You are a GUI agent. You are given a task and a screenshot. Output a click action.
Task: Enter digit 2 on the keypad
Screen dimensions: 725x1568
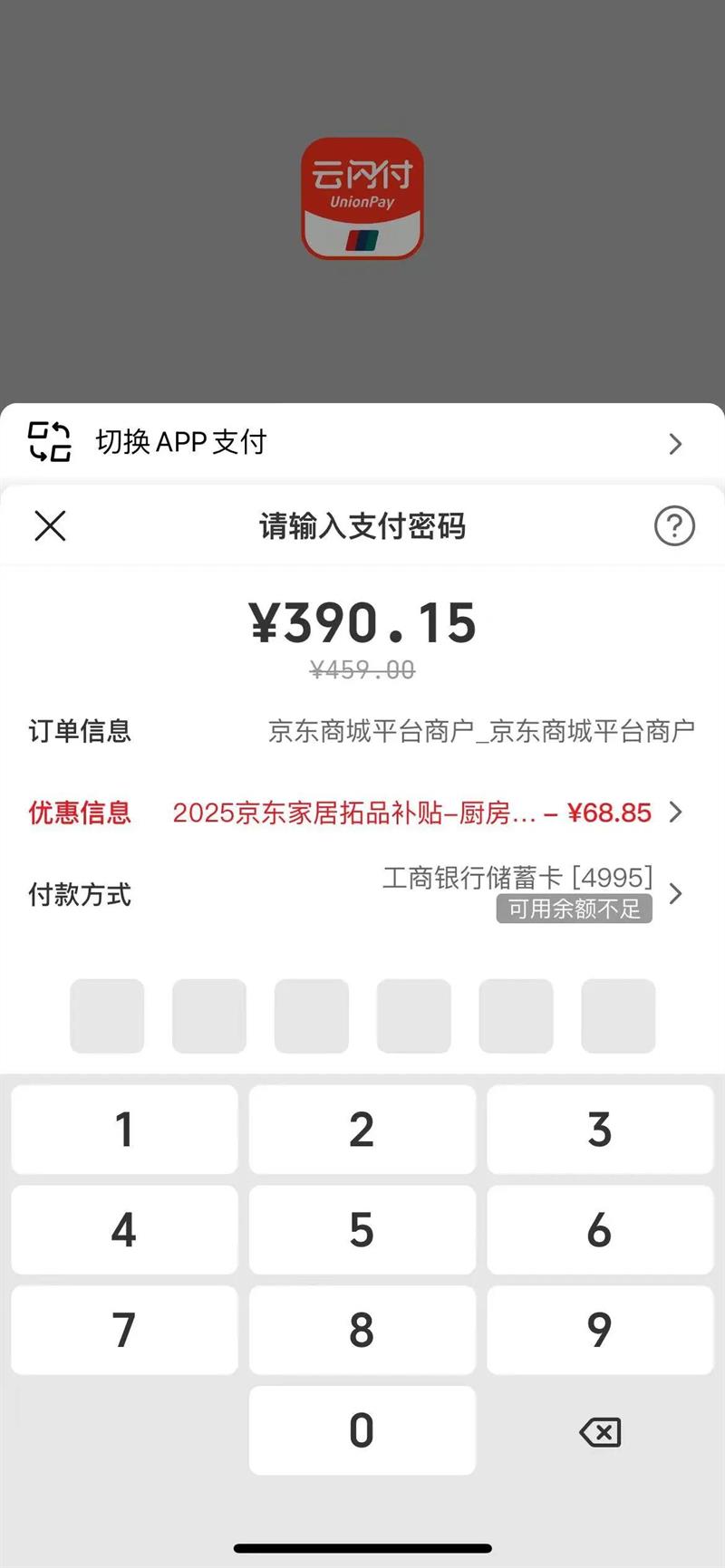pyautogui.click(x=362, y=1129)
